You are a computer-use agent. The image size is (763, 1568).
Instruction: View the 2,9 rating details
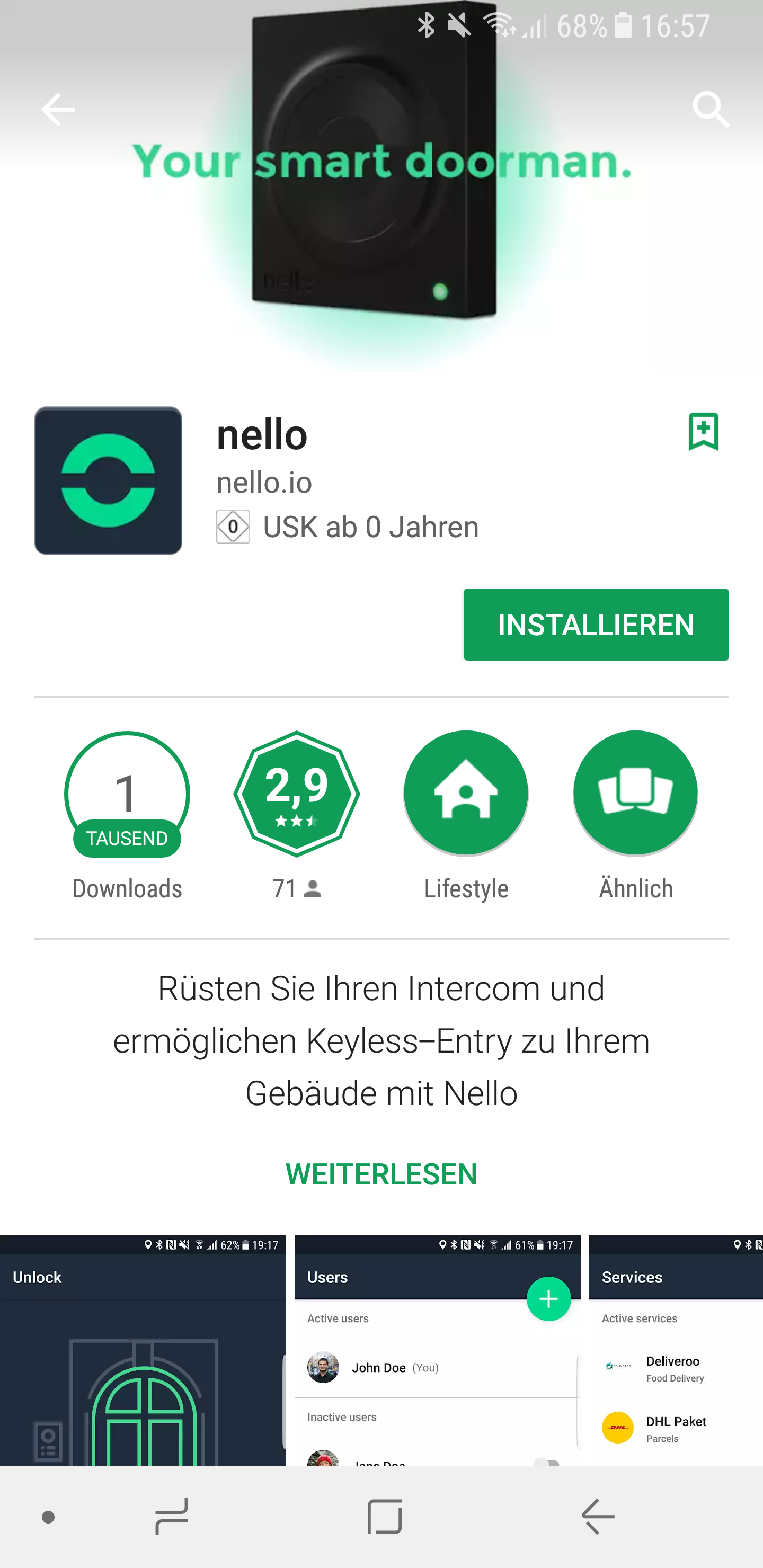click(x=297, y=794)
